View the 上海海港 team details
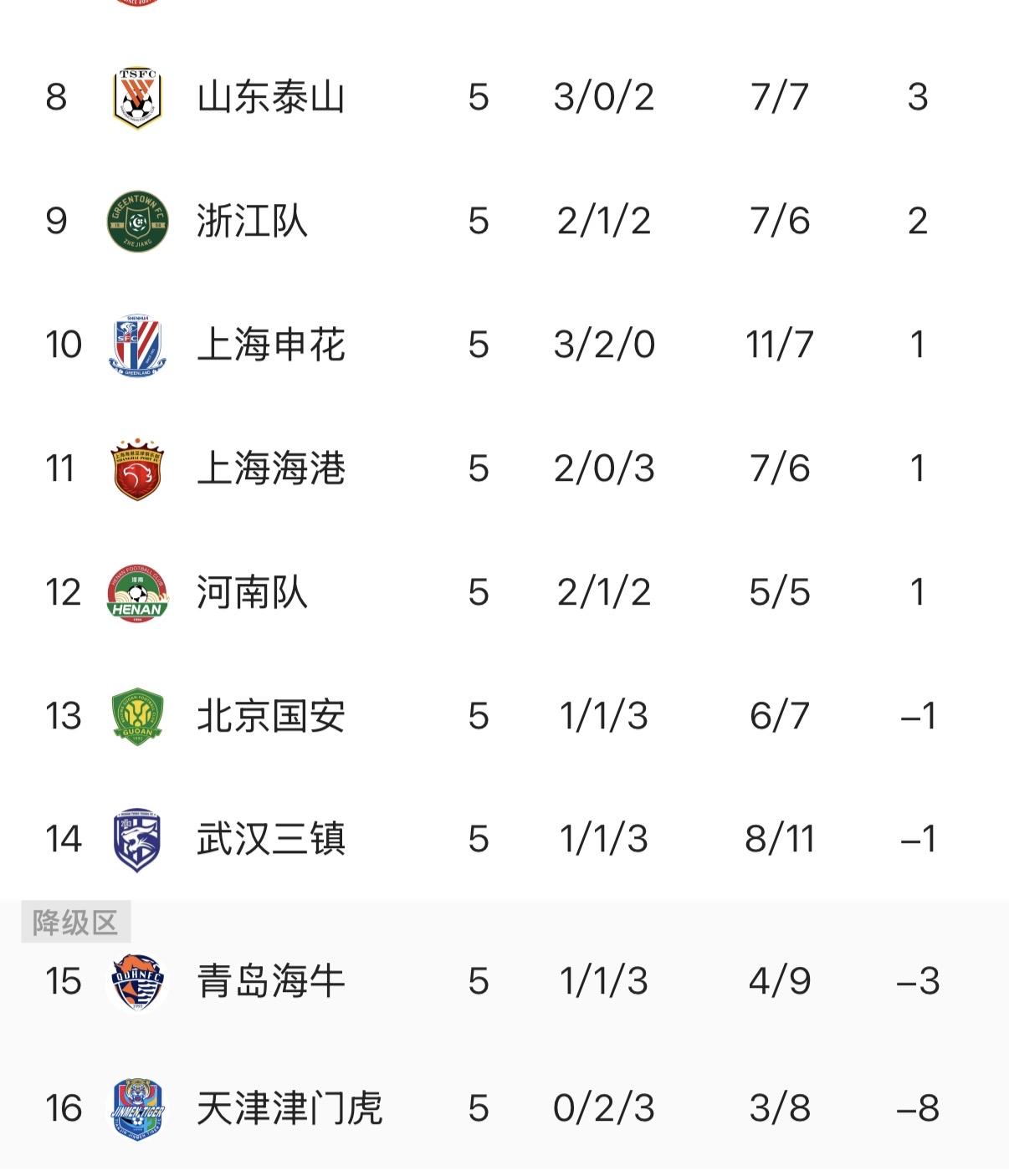 point(270,468)
